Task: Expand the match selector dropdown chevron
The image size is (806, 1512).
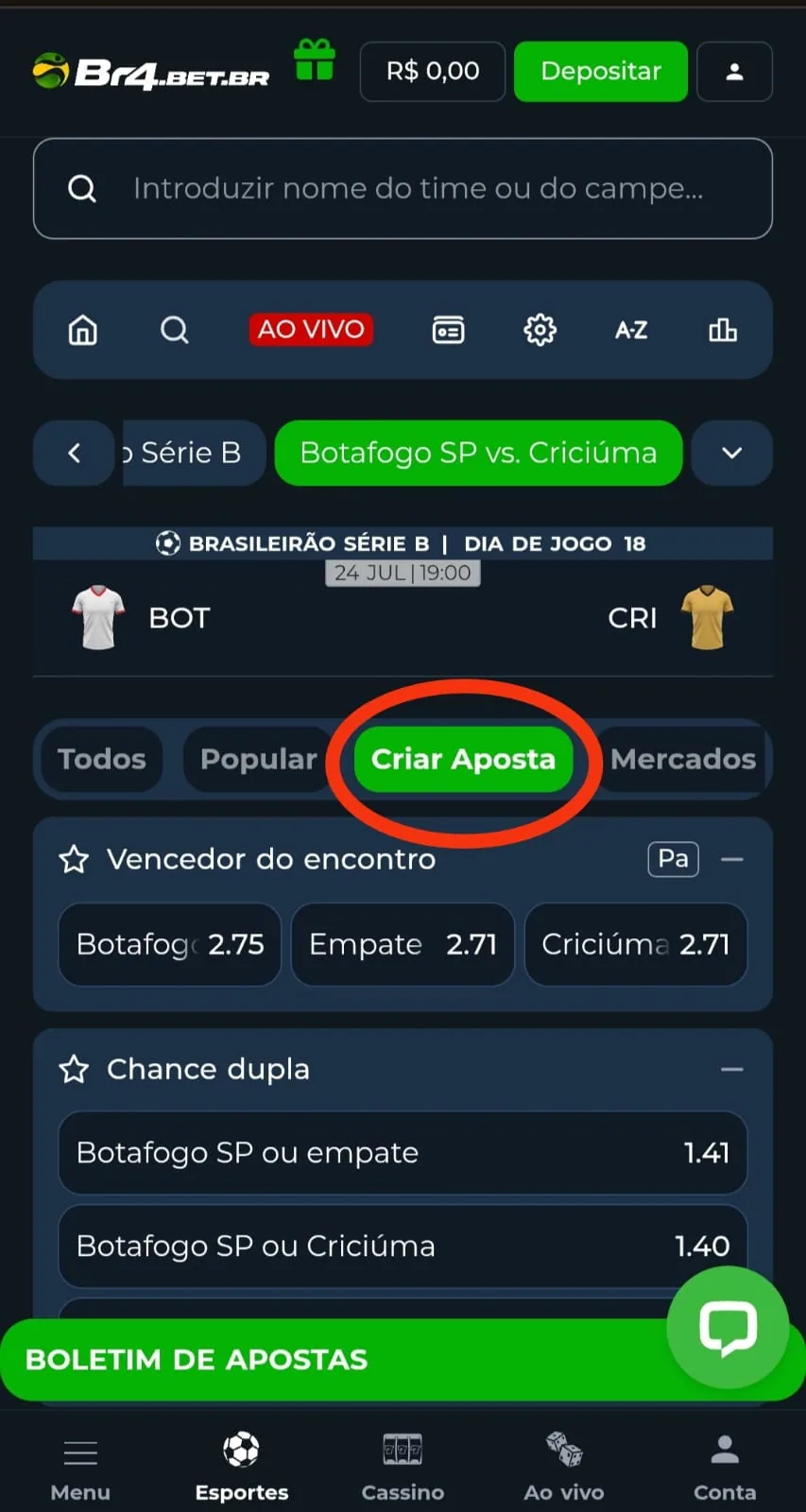Action: coord(731,453)
